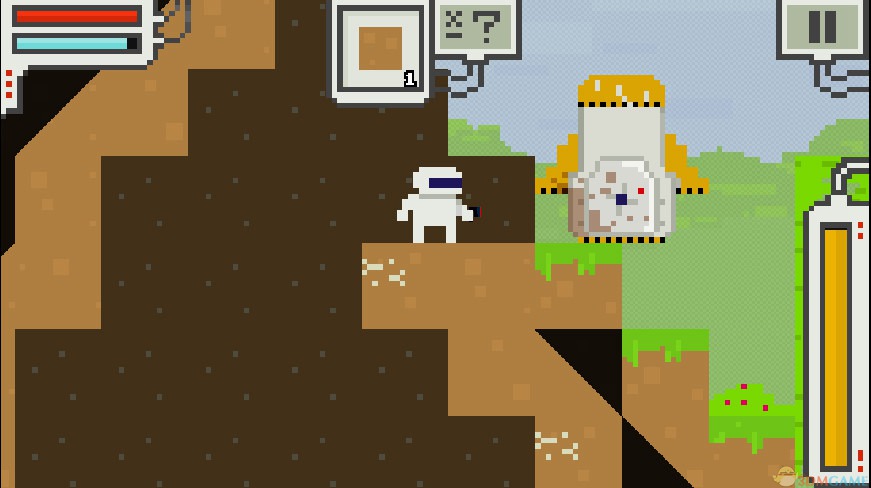Open the help and crafting menu
The height and width of the screenshot is (488, 871).
click(x=476, y=27)
